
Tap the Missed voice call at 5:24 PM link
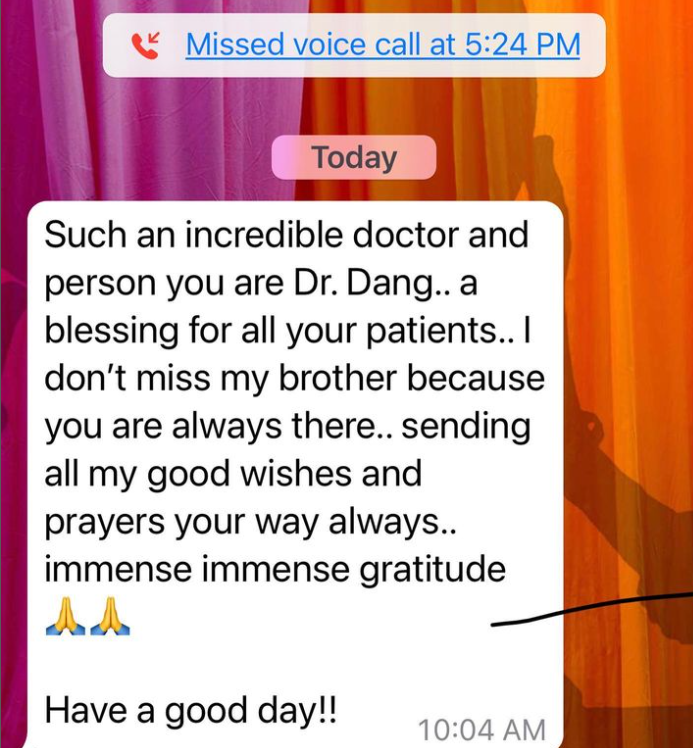click(382, 45)
